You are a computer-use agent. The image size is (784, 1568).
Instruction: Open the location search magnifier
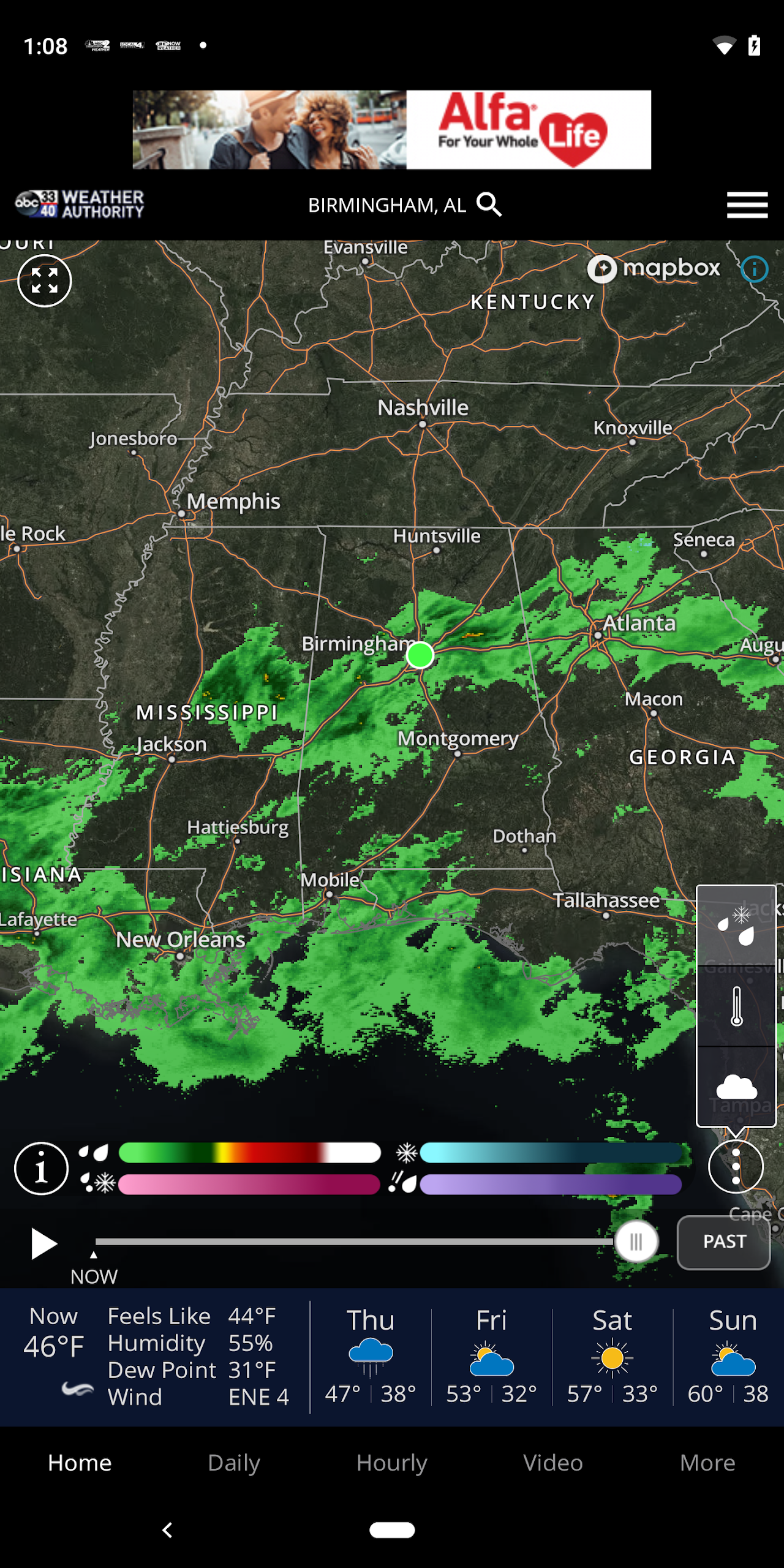[489, 205]
